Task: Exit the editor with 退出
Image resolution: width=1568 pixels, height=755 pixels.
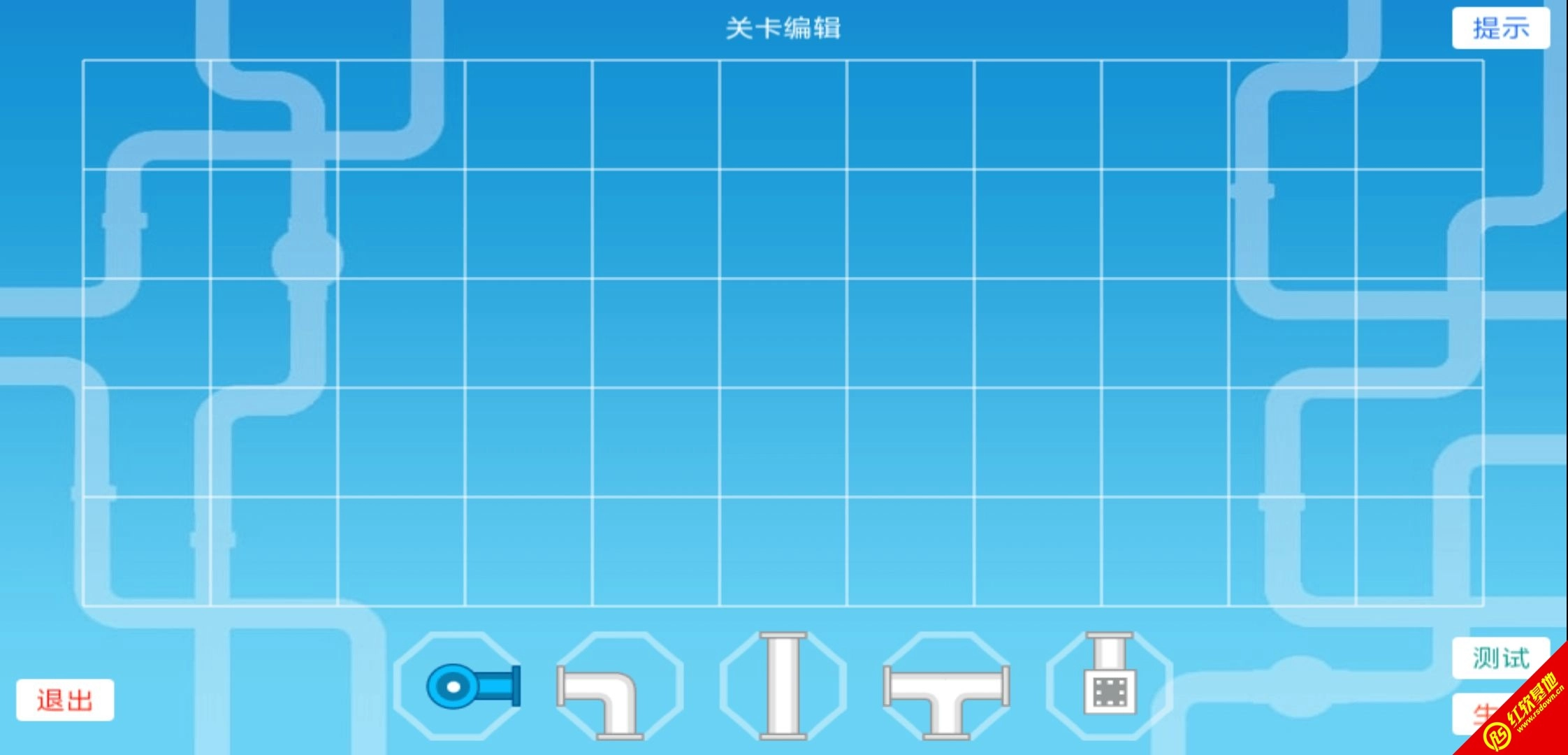Action: pos(65,699)
